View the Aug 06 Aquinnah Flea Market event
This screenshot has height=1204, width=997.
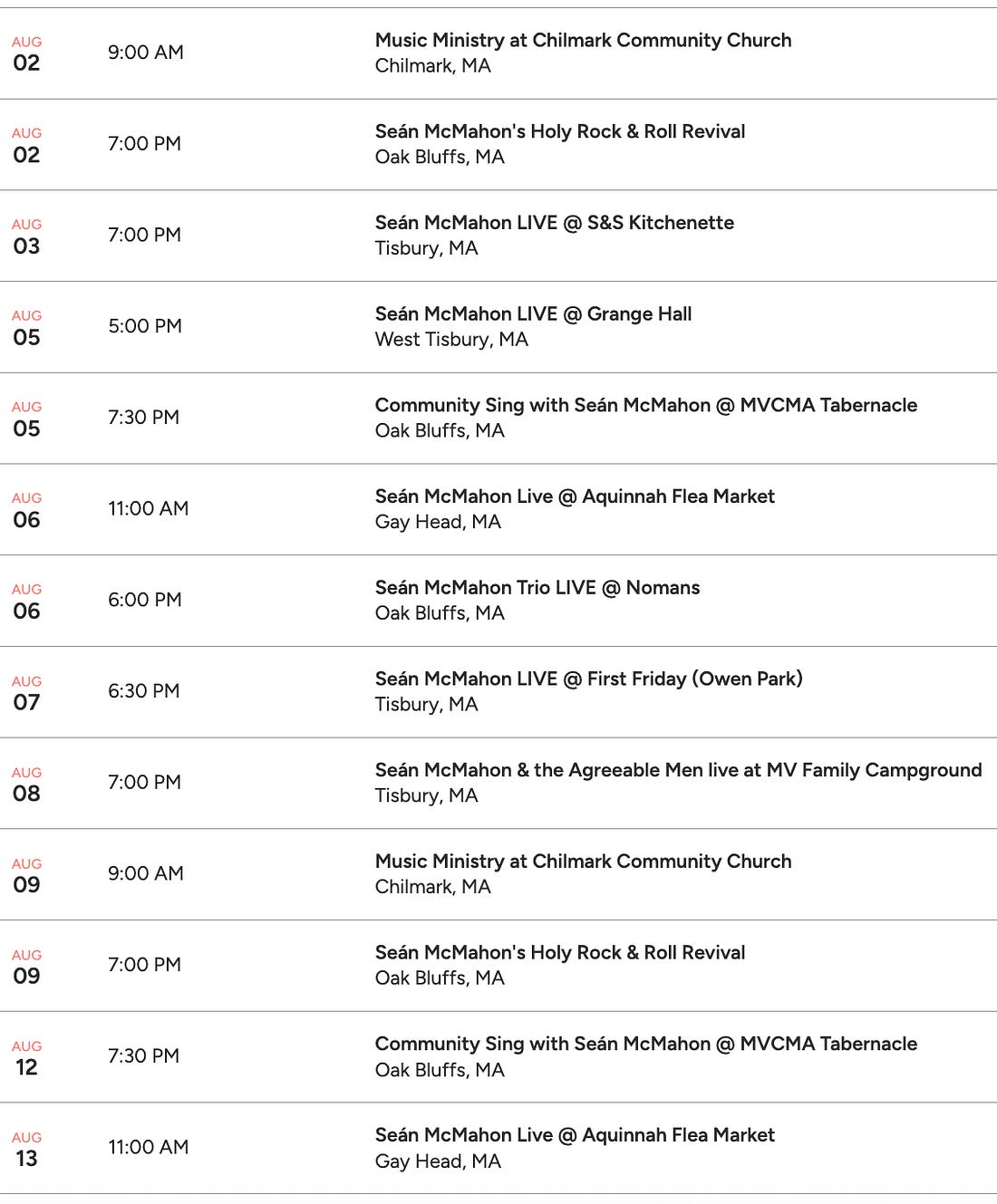498,509
